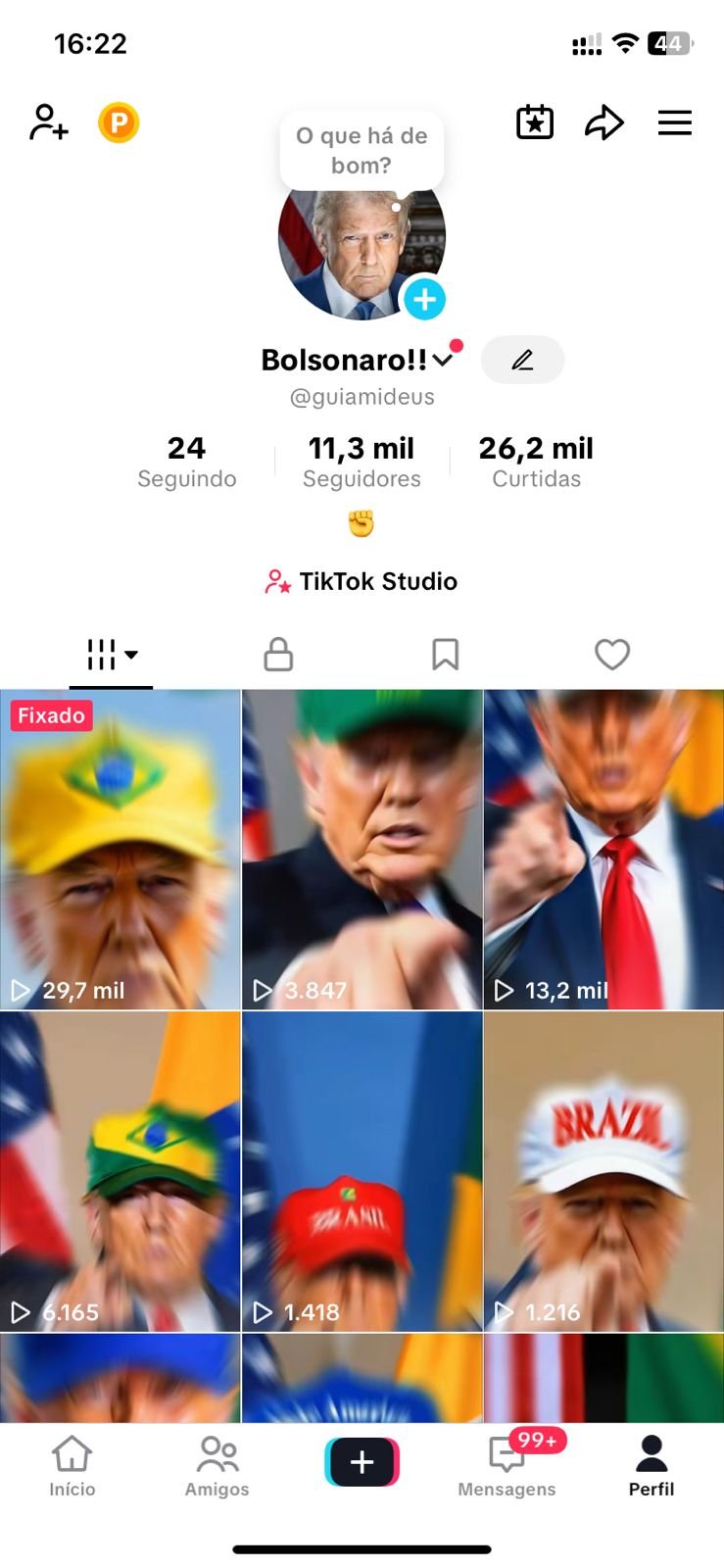724x1568 pixels.
Task: Open the Mensagens inbox
Action: (507, 1466)
